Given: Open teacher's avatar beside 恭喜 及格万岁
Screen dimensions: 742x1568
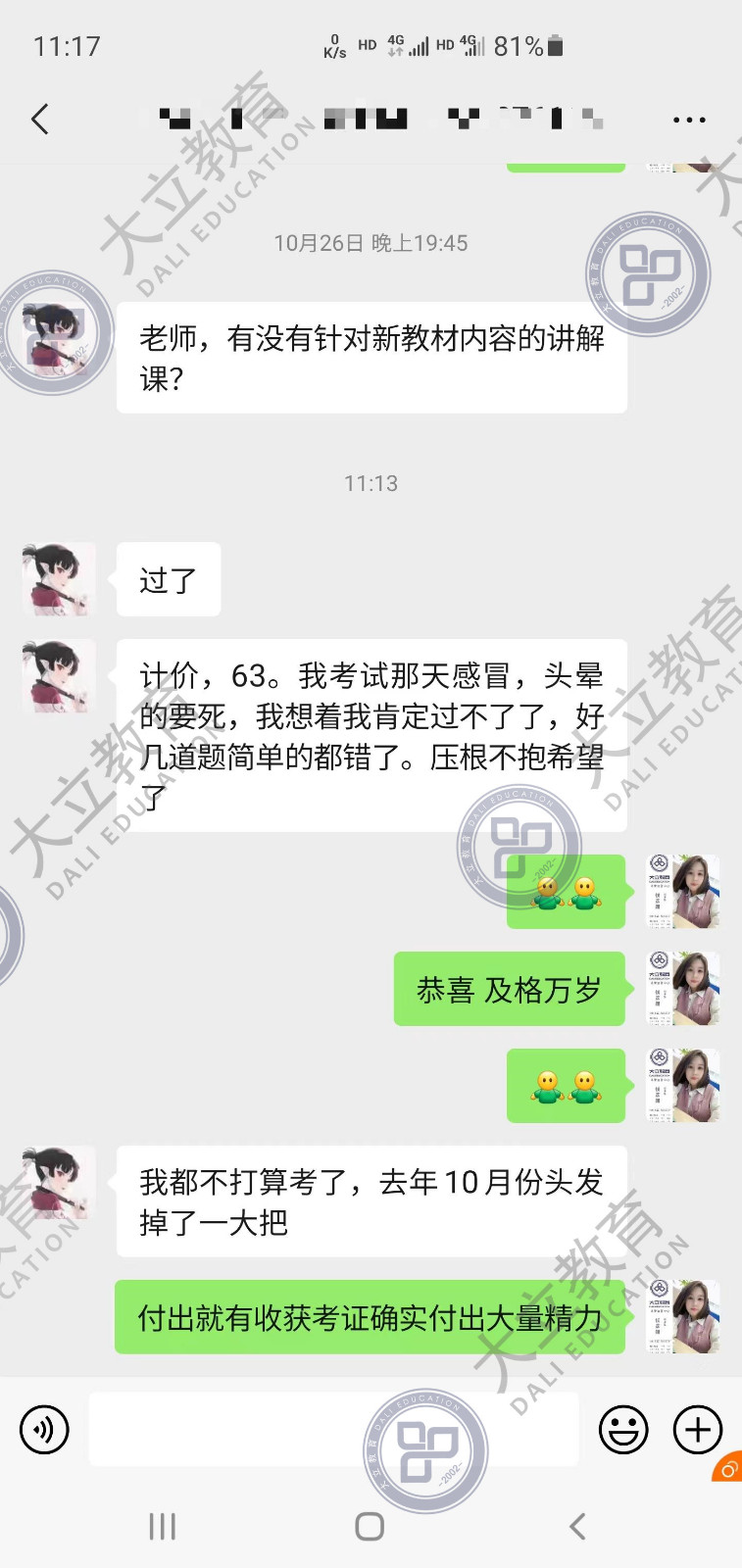Looking at the screenshot, I should point(683,989).
